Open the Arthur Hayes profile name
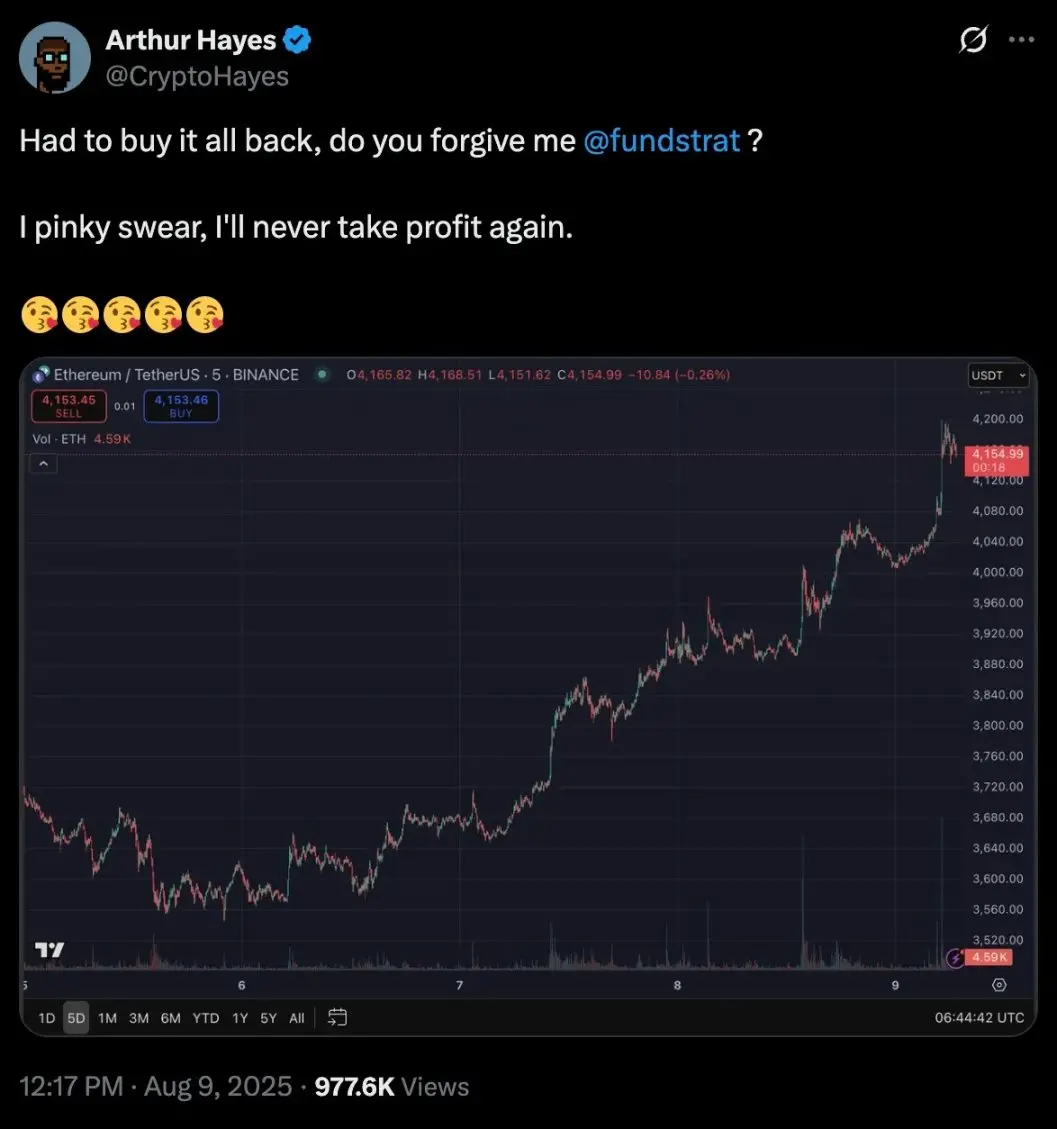Screen dimensions: 1057x1129 191,40
